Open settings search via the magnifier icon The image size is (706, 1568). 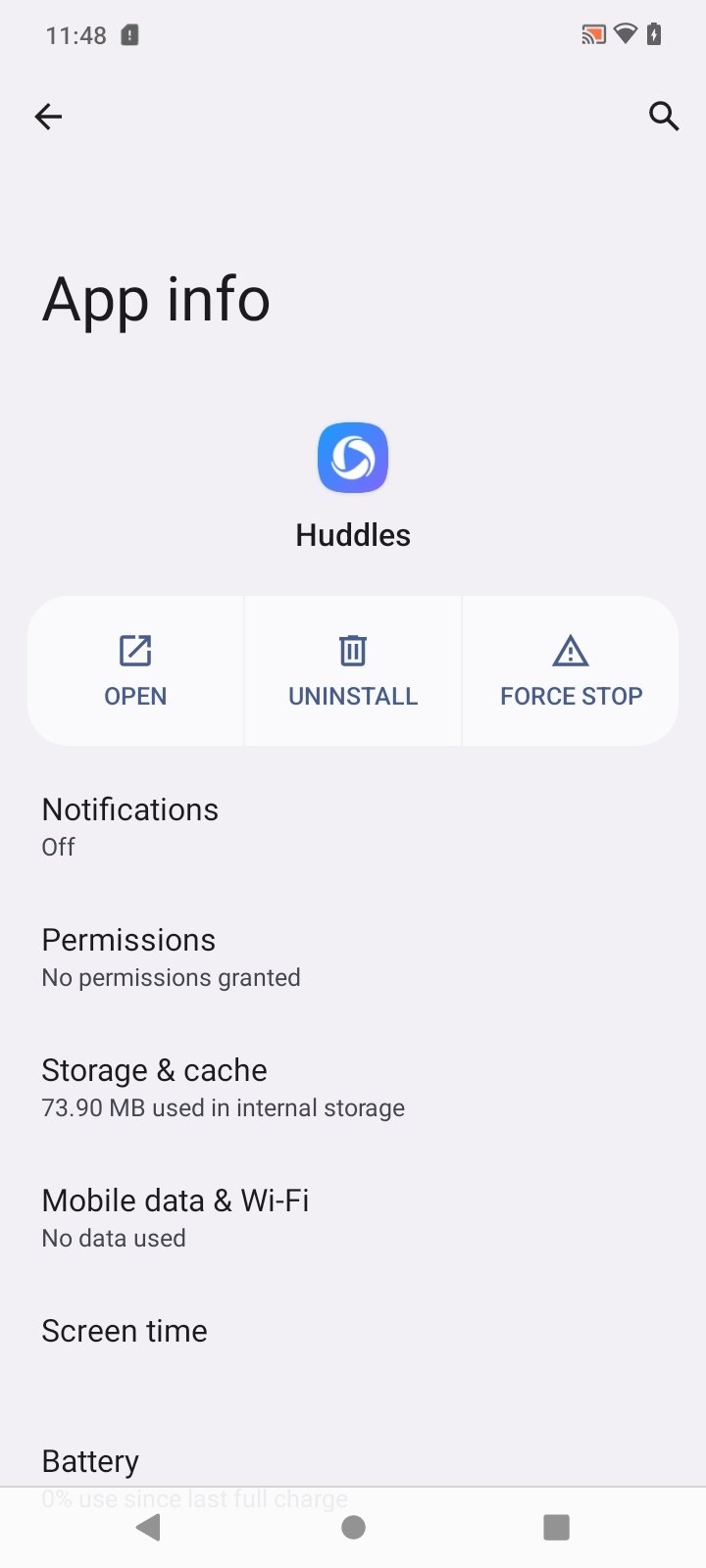pos(664,117)
